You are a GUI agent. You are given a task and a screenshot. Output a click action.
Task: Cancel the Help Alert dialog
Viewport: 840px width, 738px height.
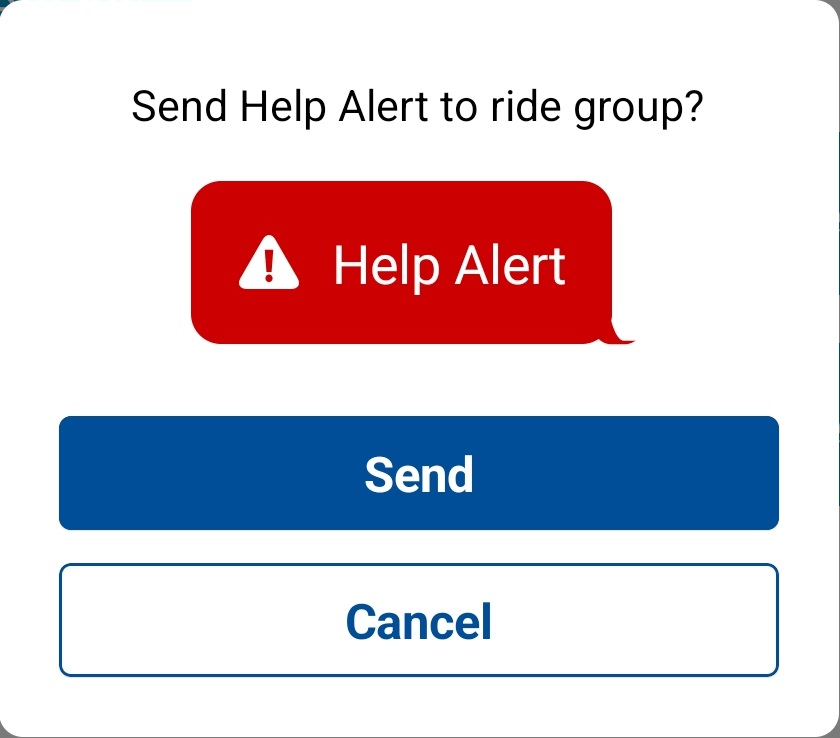pos(418,620)
